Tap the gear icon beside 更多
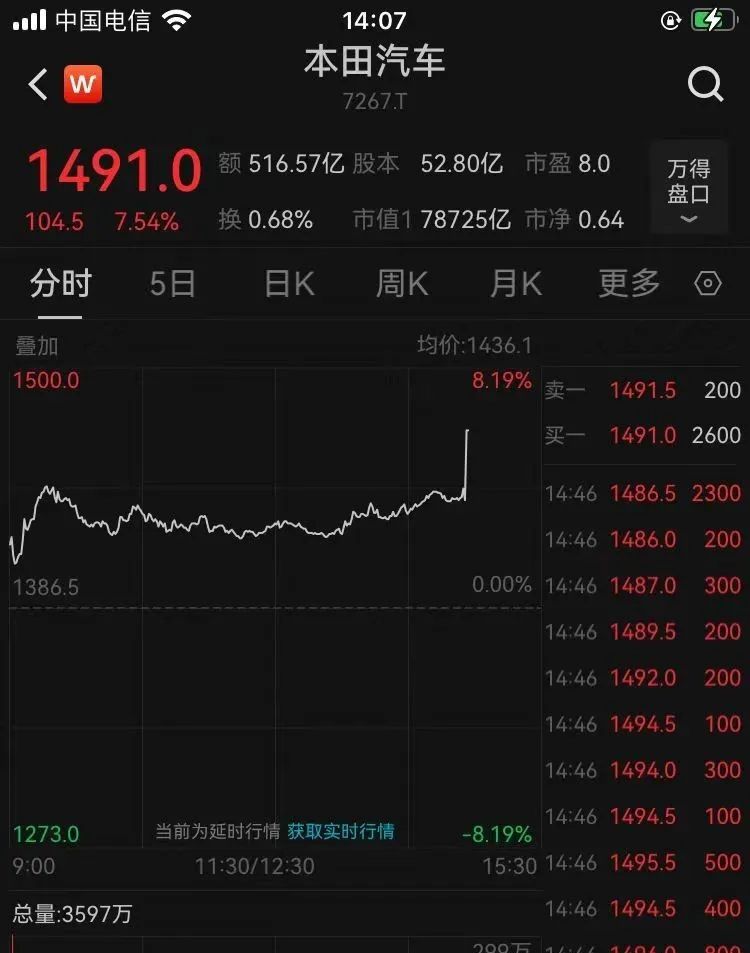This screenshot has width=750, height=953. [x=708, y=284]
